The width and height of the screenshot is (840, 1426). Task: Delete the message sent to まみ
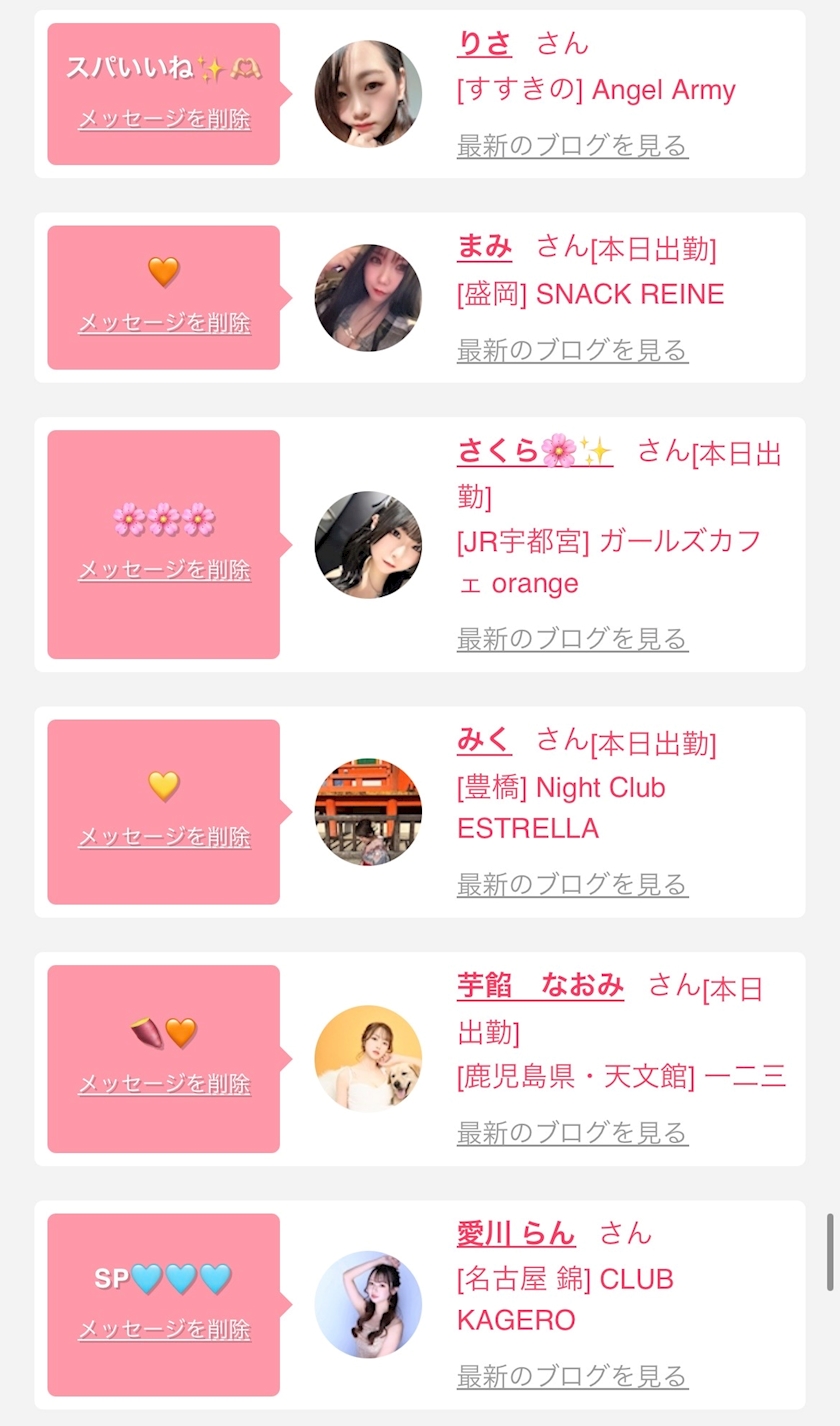click(x=164, y=323)
